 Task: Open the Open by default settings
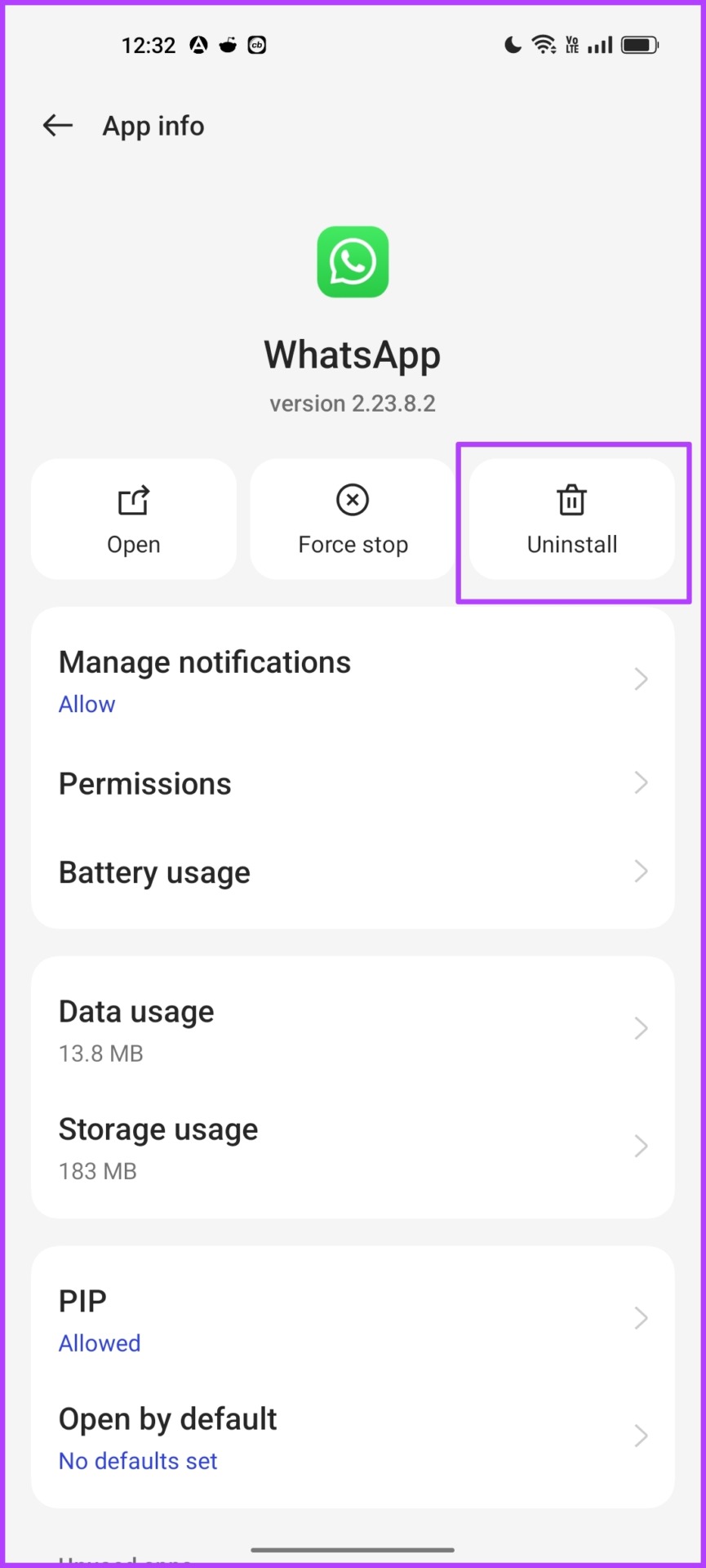(353, 1436)
